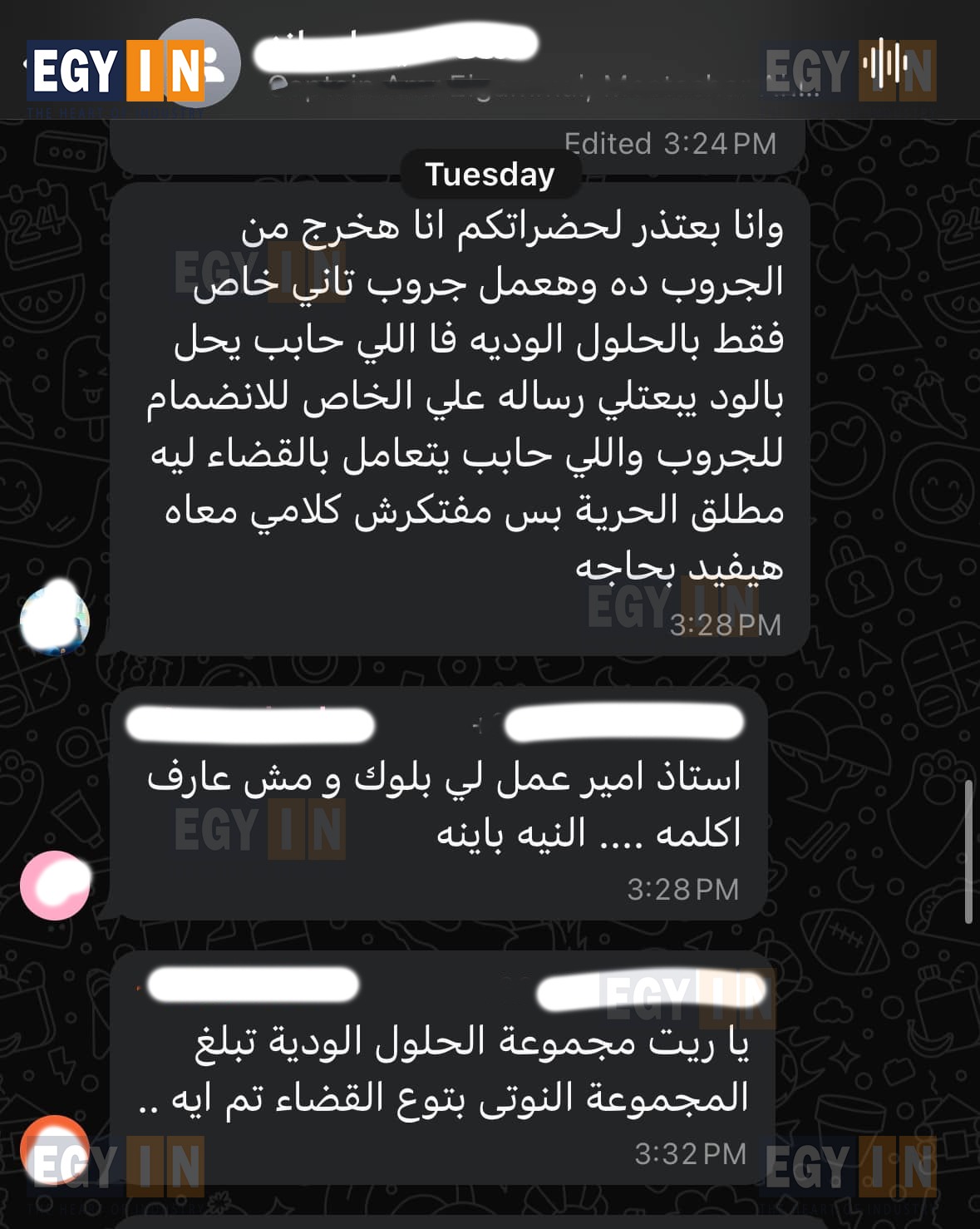Start the group voice chat waveform icon
This screenshot has height=1229, width=980.
[x=884, y=65]
